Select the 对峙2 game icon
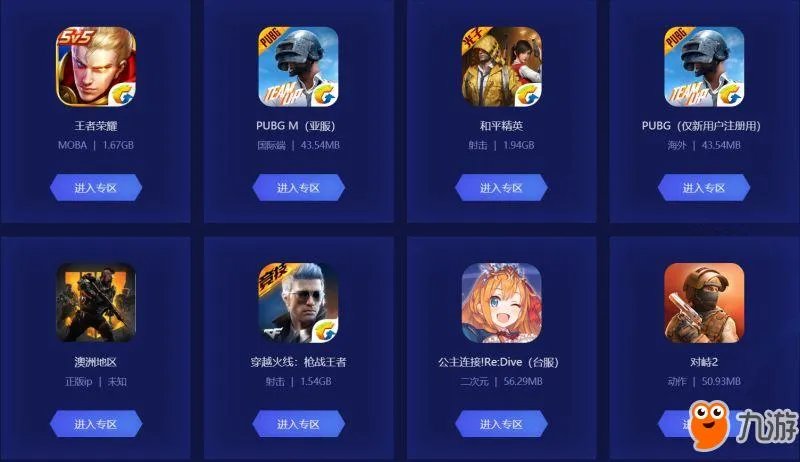 (704, 303)
